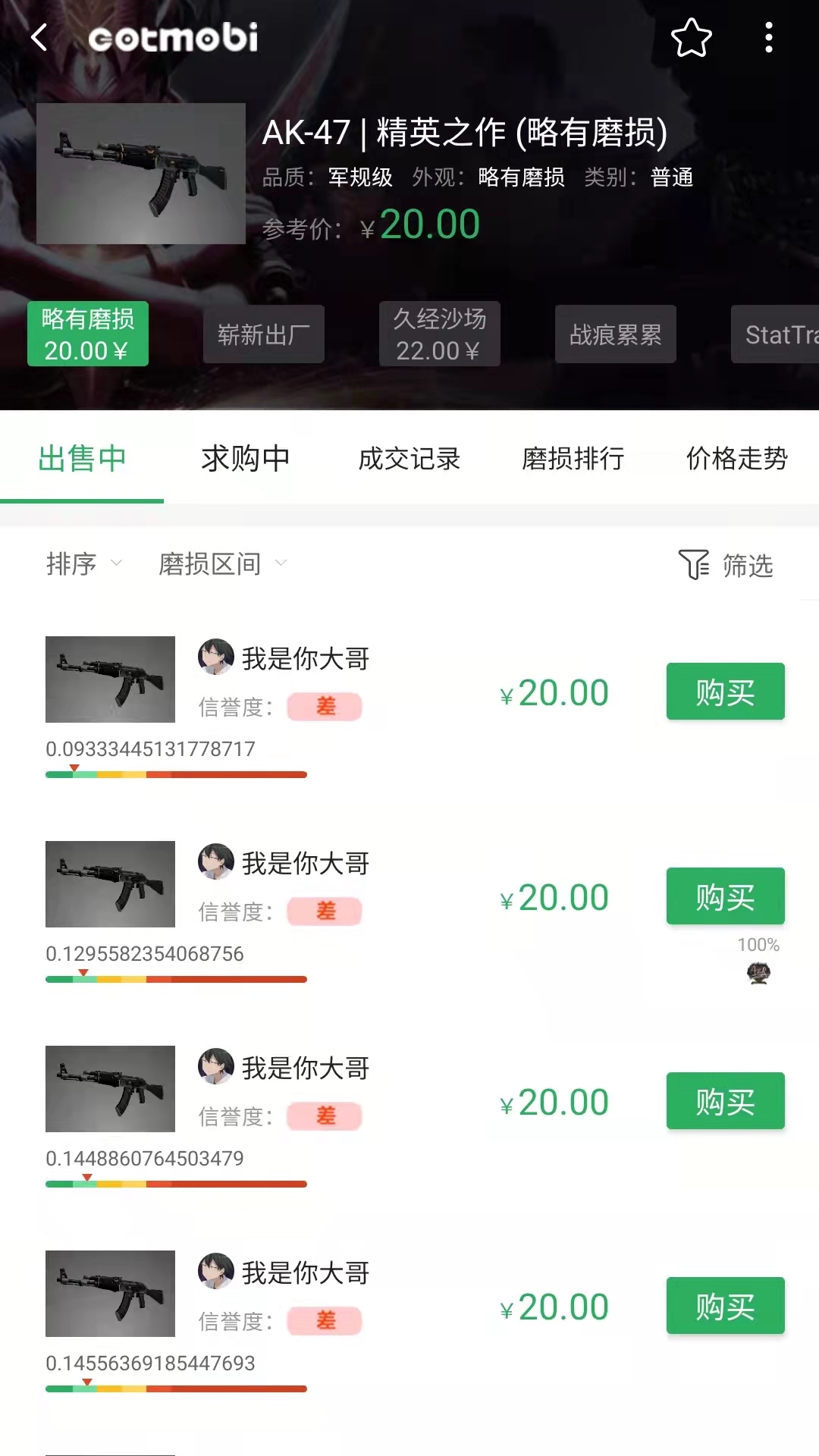Open the 排序 sort dropdown
This screenshot has width=819, height=1456.
click(x=83, y=564)
